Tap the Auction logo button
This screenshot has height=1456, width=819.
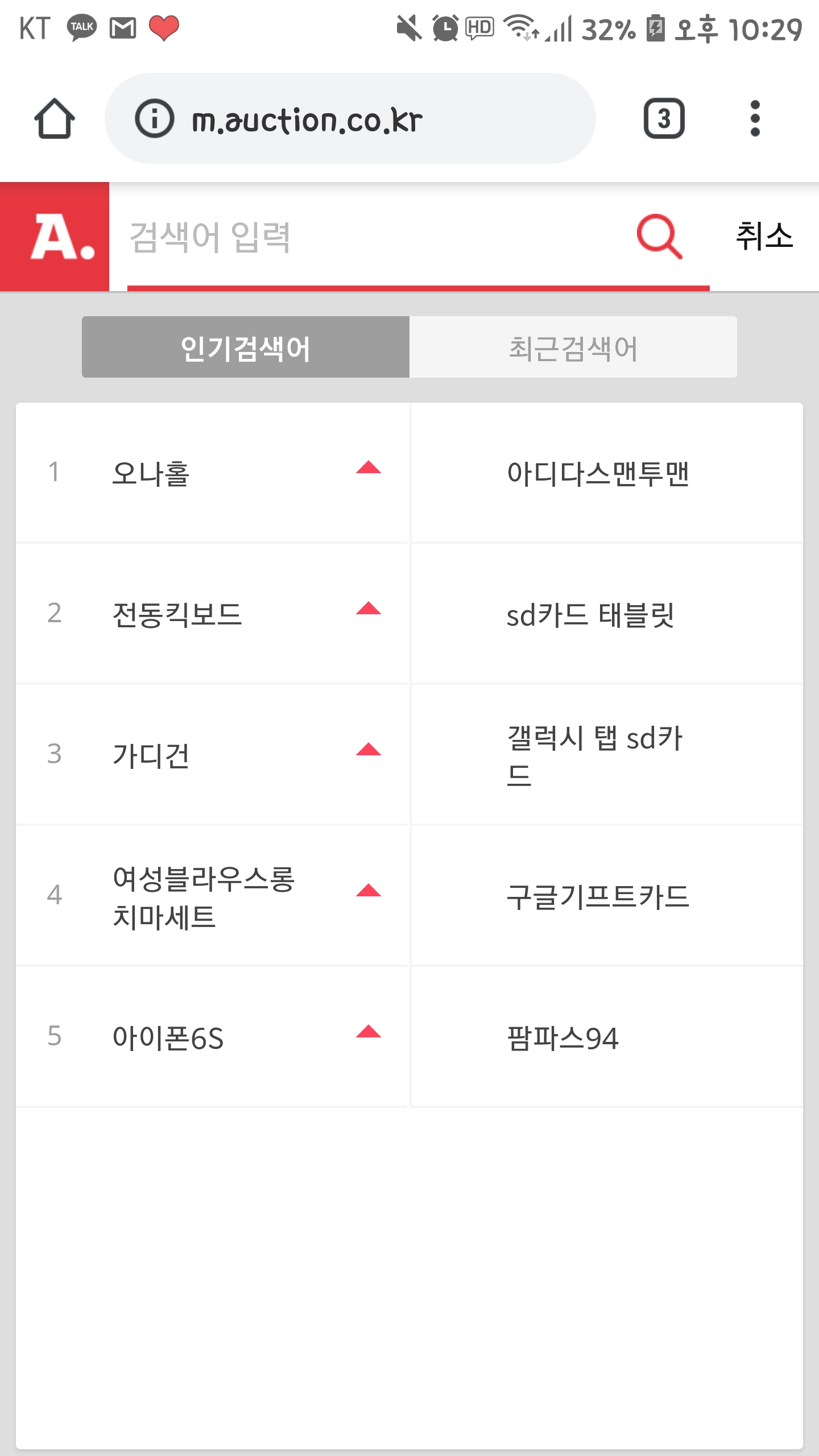pyautogui.click(x=55, y=237)
